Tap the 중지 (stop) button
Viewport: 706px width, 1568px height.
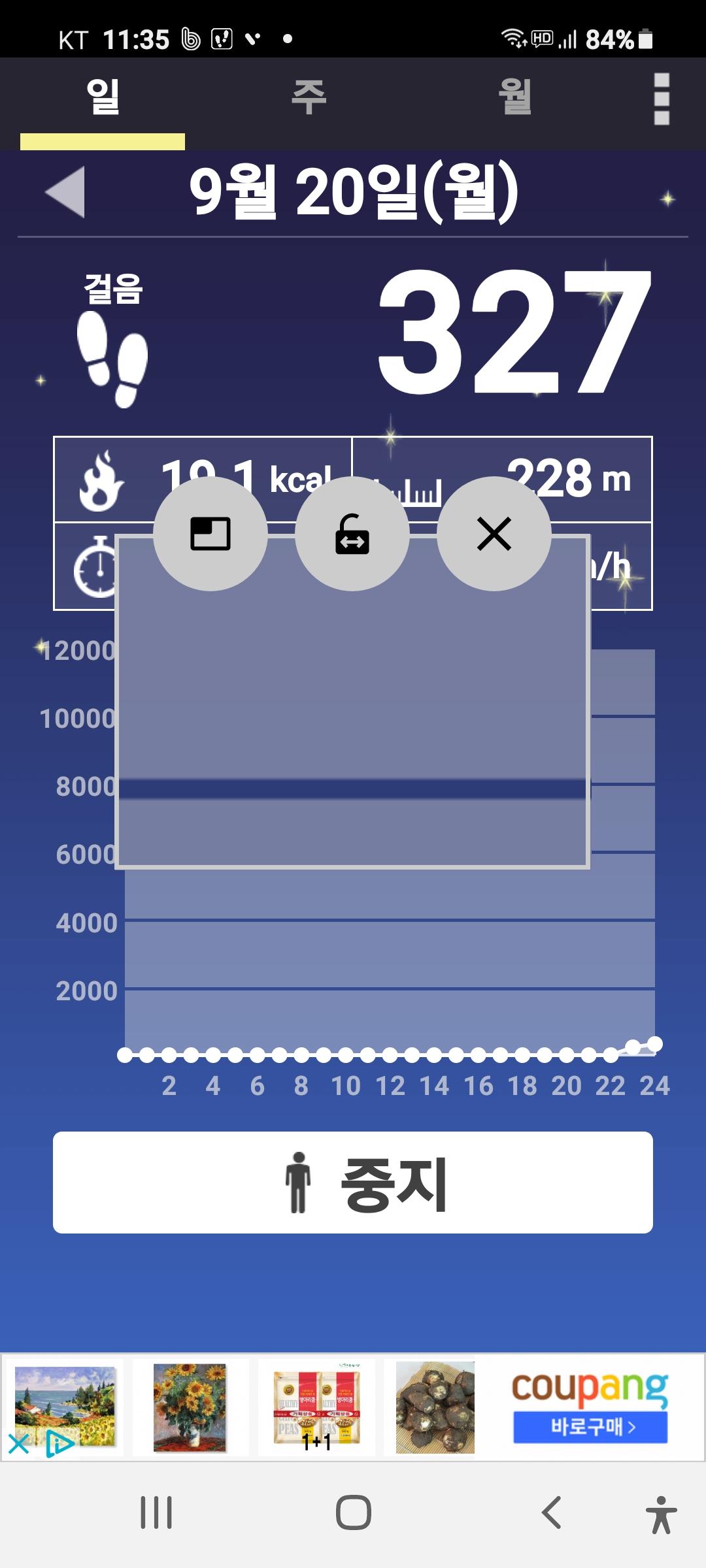point(353,1183)
